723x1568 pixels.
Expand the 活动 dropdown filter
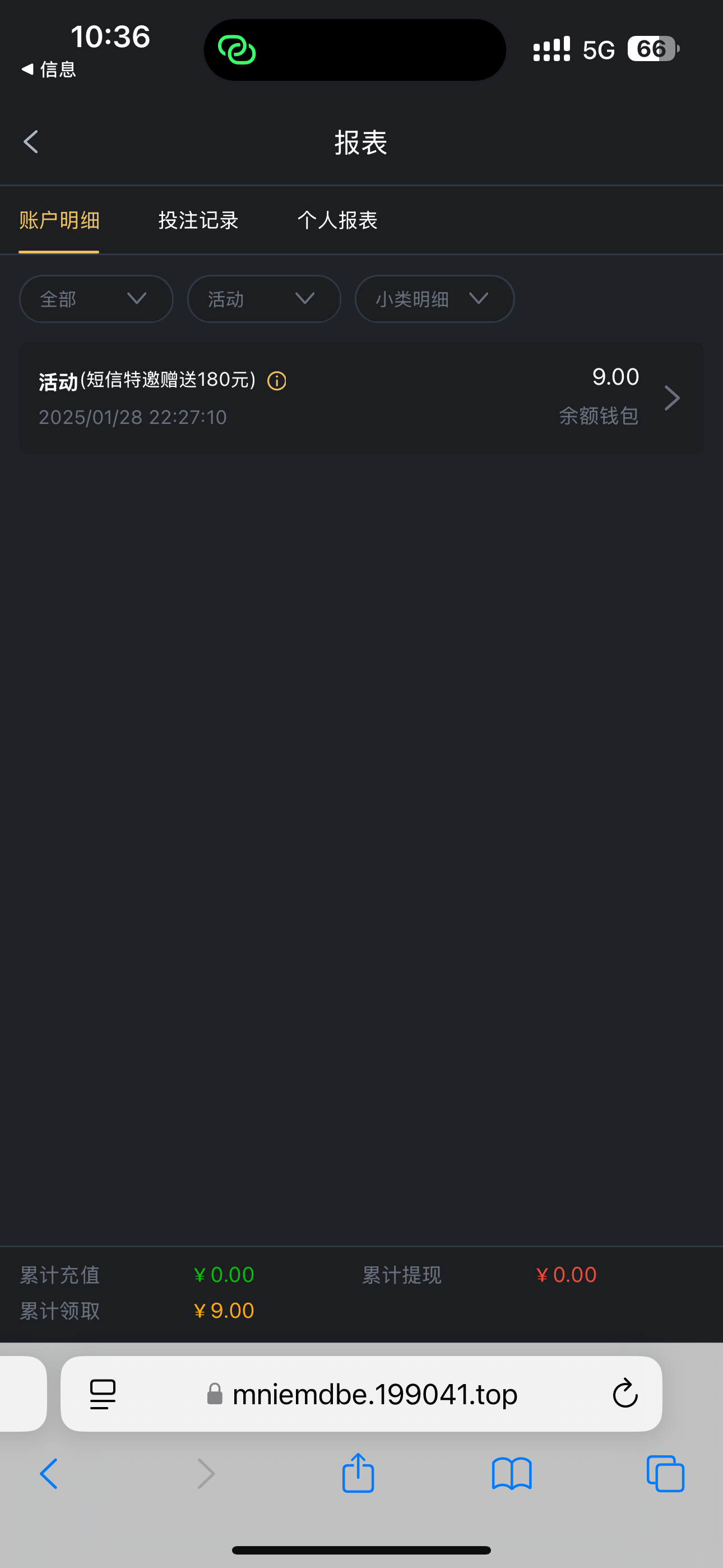point(263,299)
